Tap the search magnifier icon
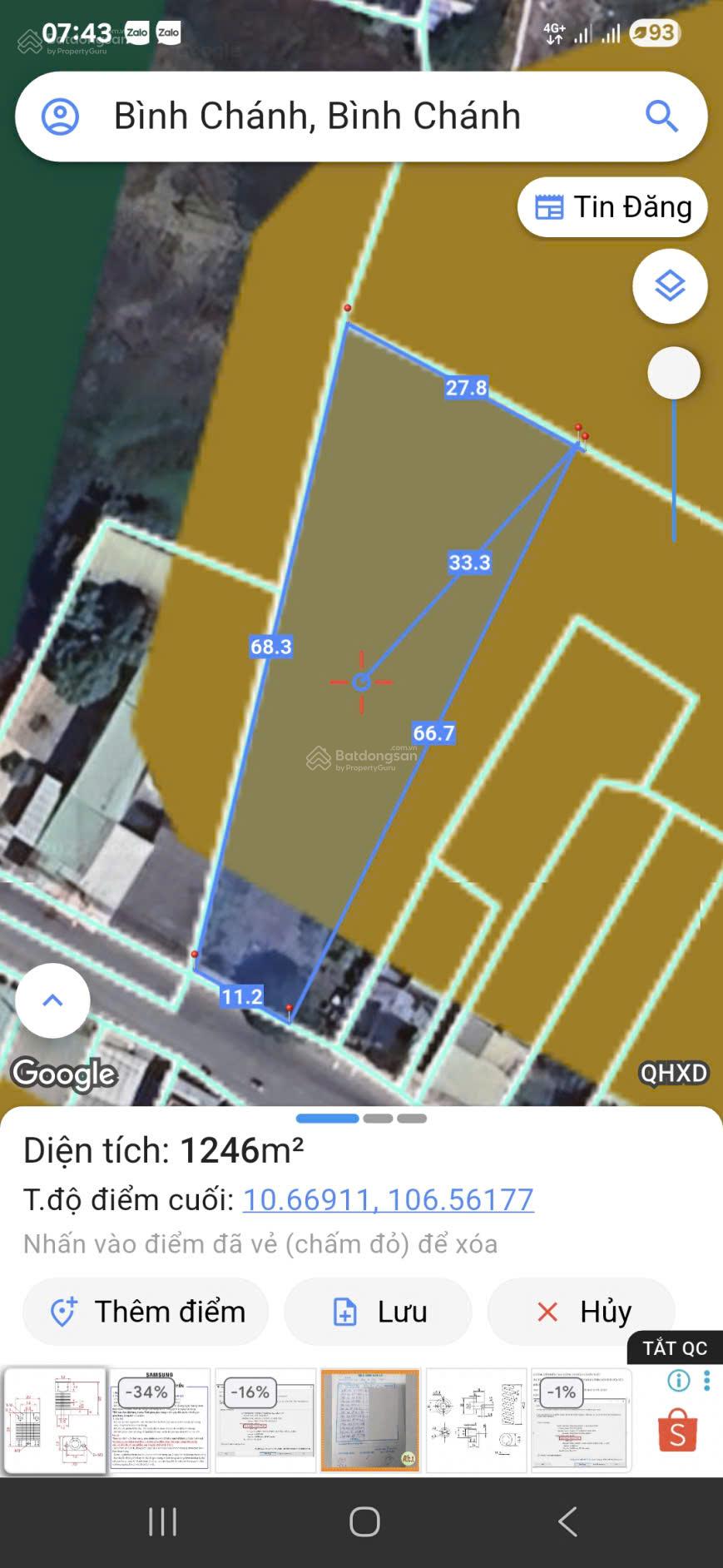 tap(661, 117)
